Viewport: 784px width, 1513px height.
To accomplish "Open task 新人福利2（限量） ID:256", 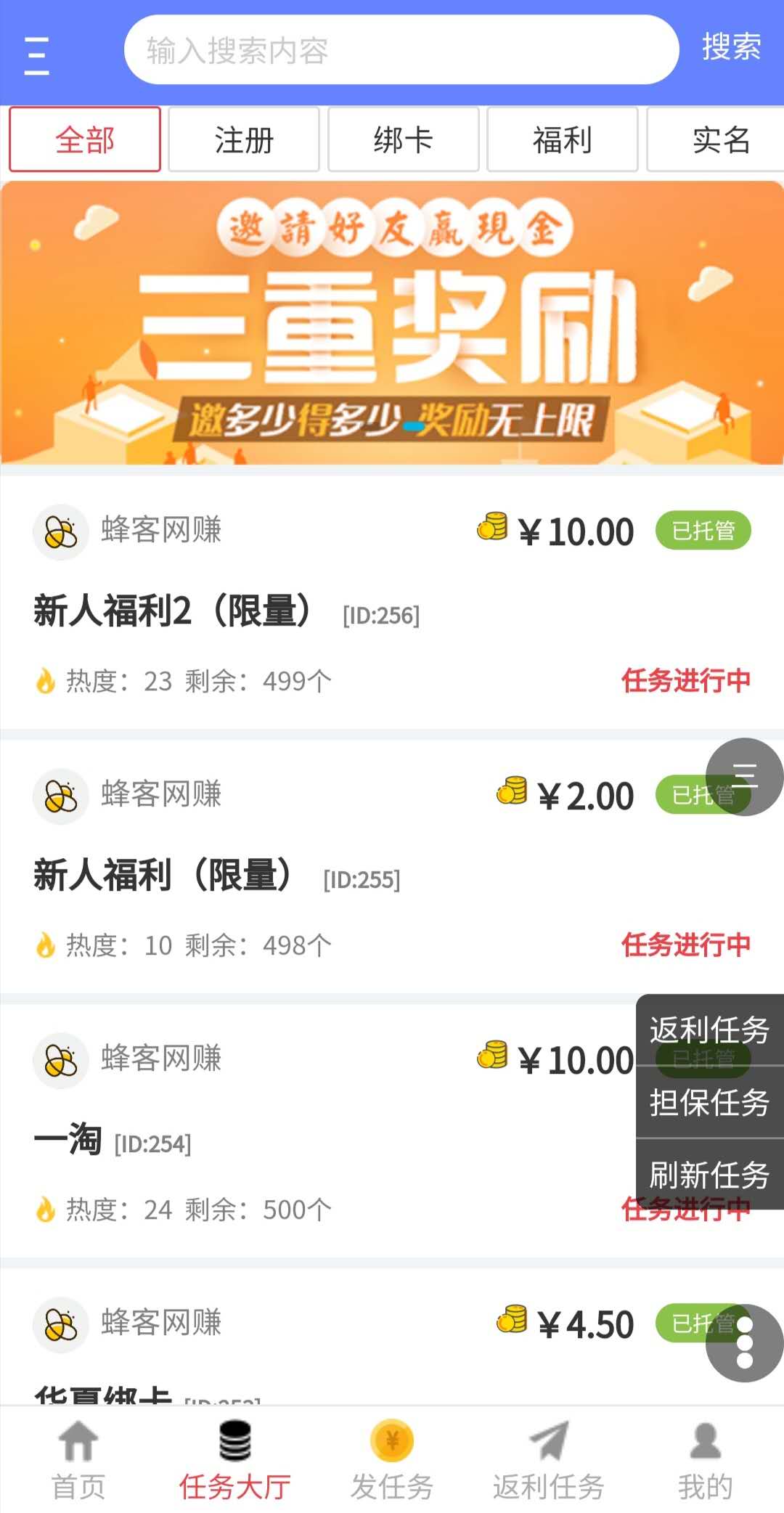I will (x=392, y=603).
